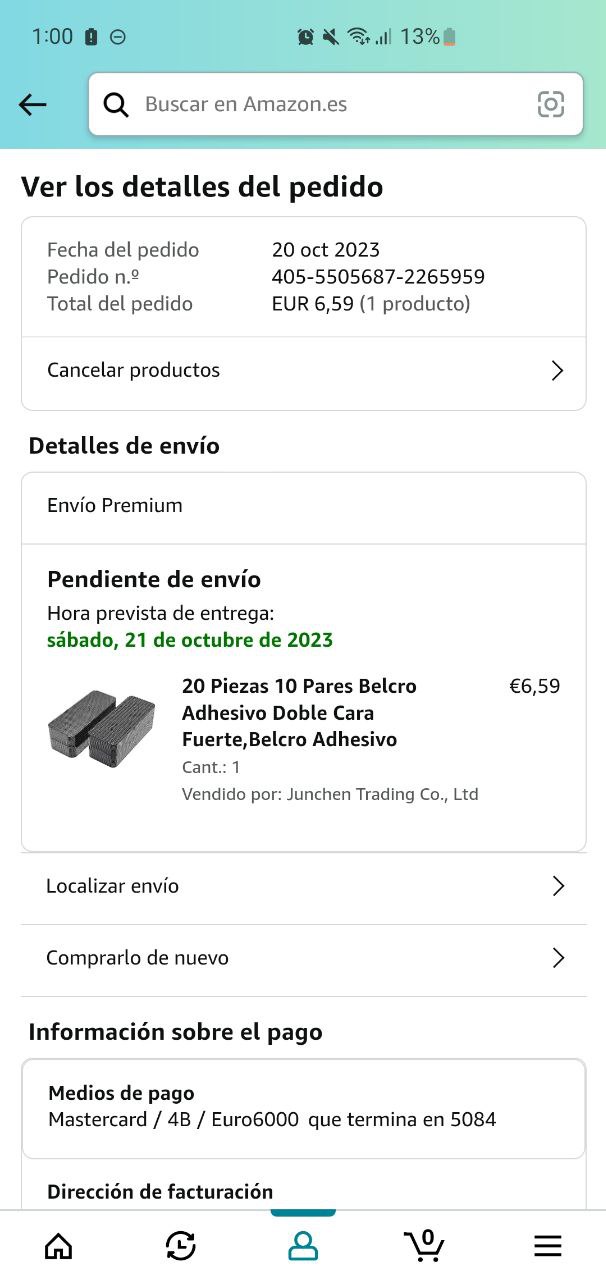Viewport: 606px width, 1280px height.
Task: Open the buy again history tab
Action: click(180, 1245)
